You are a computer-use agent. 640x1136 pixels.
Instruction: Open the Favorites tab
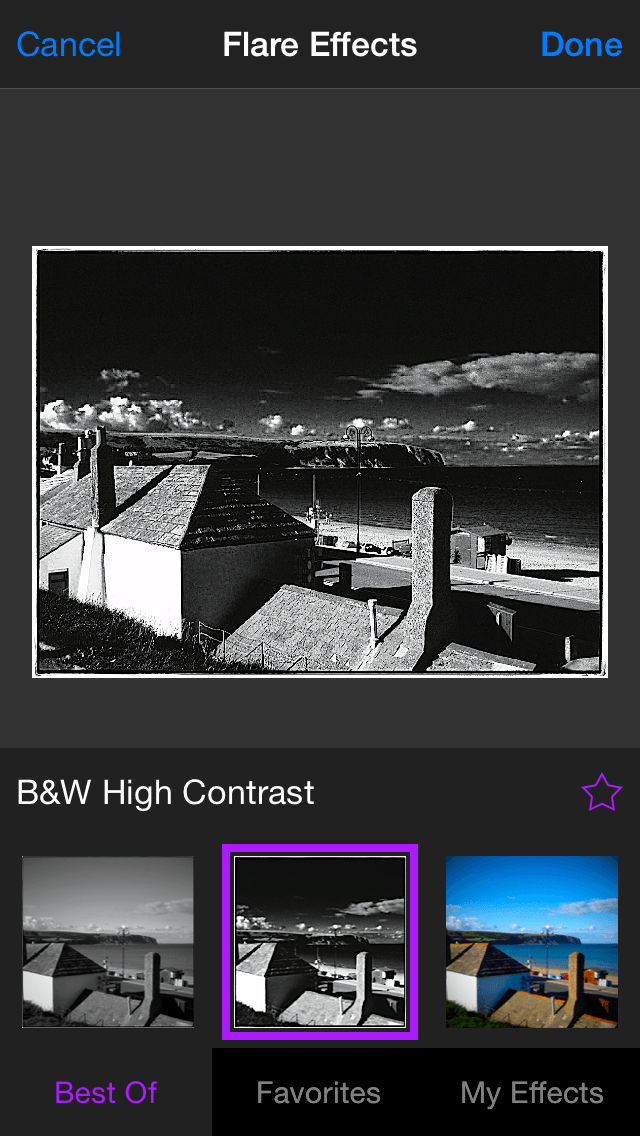318,1093
